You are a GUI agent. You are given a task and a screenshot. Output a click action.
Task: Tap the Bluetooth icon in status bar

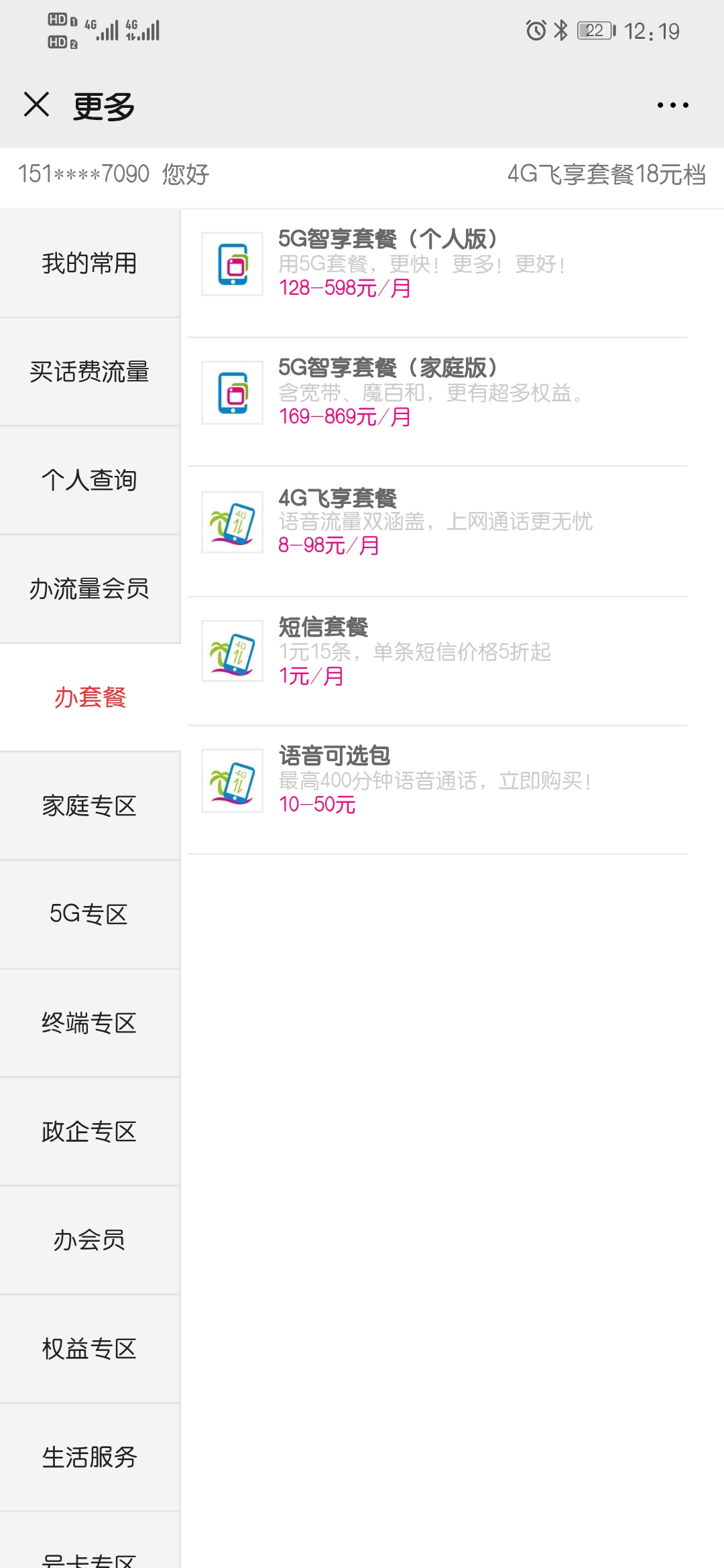(560, 29)
